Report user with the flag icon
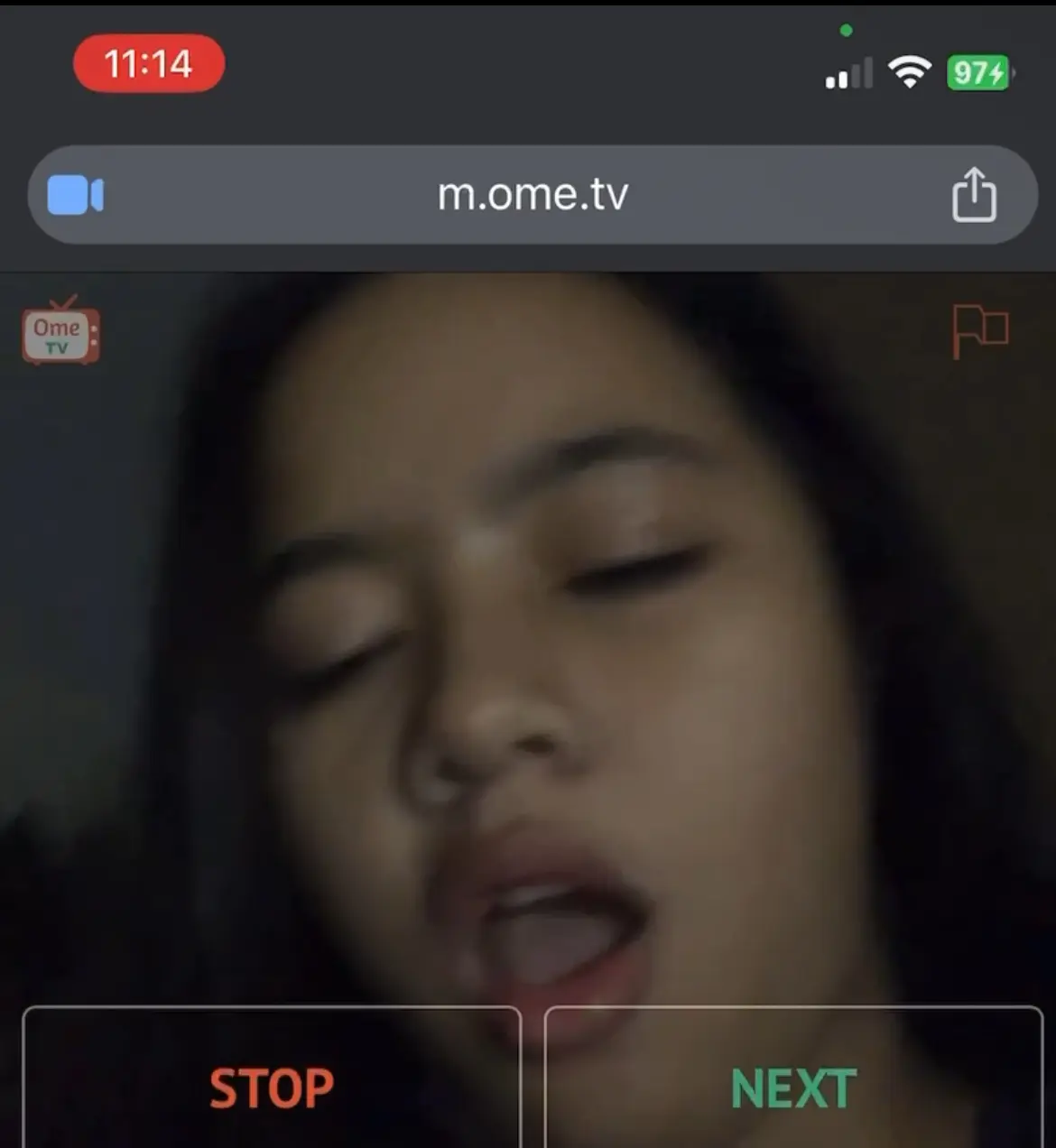Image resolution: width=1056 pixels, height=1148 pixels. tap(980, 330)
